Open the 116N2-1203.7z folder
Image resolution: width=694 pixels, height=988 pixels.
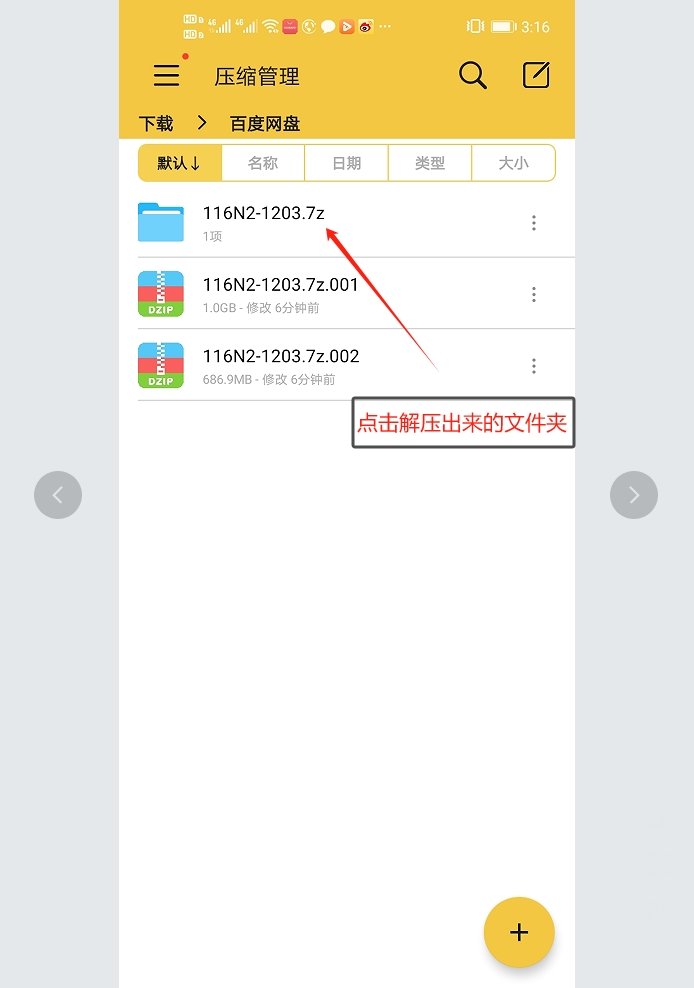pyautogui.click(x=262, y=222)
